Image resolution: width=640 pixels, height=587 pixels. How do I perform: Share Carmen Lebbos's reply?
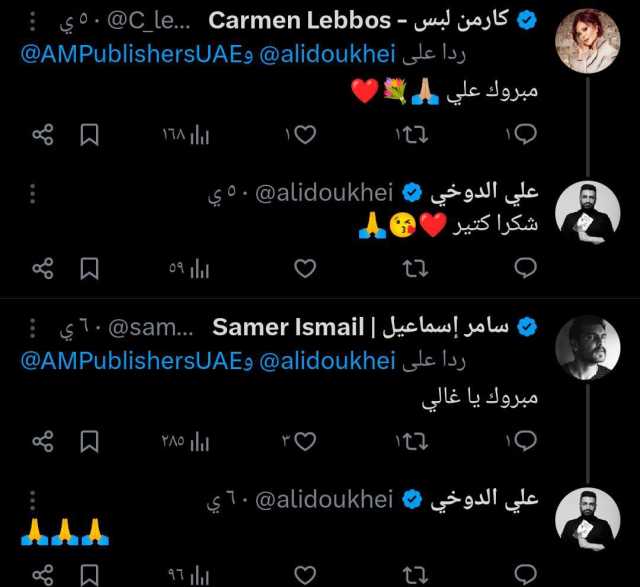click(42, 134)
